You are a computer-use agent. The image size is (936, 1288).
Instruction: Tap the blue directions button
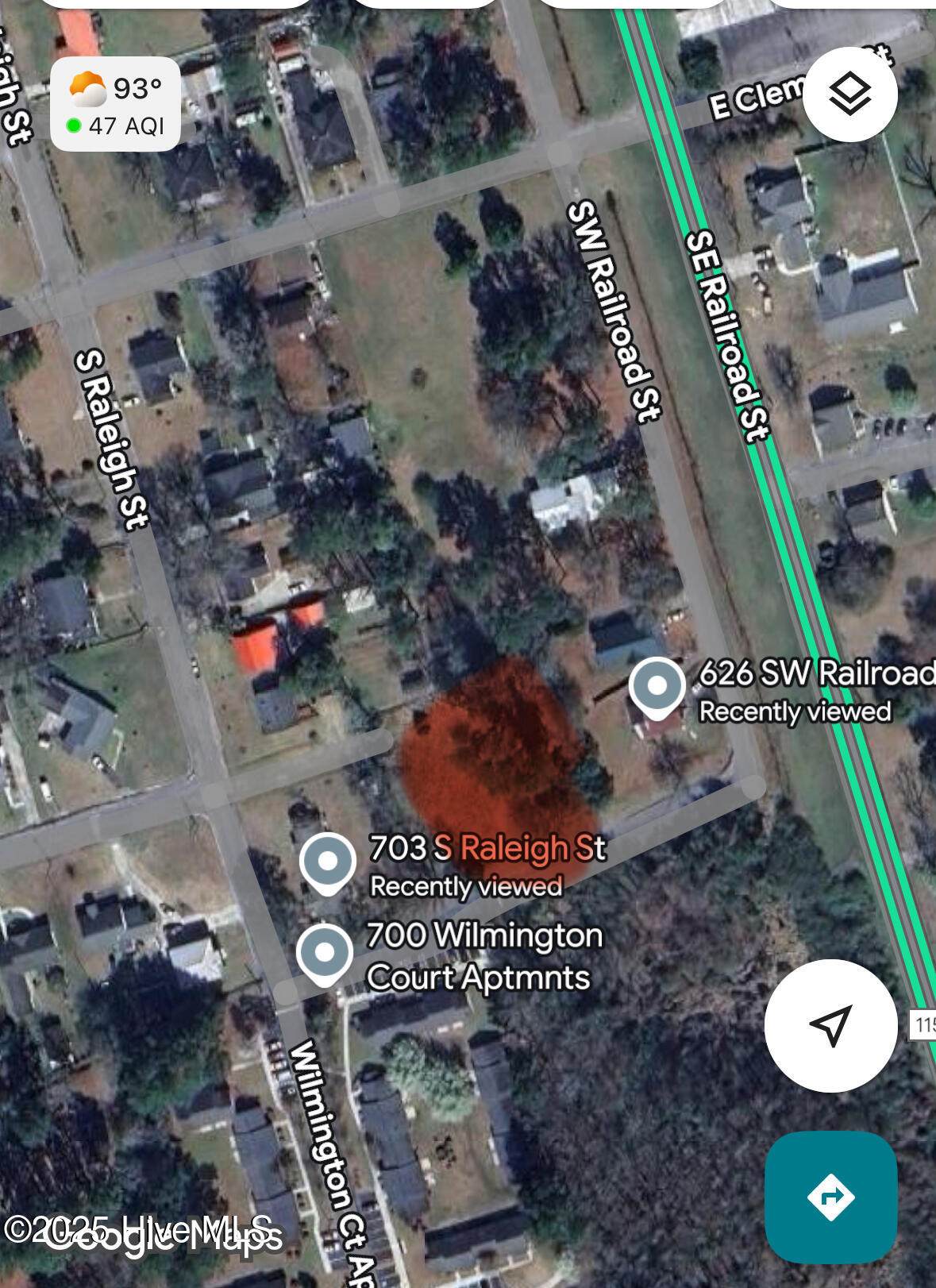click(830, 1196)
